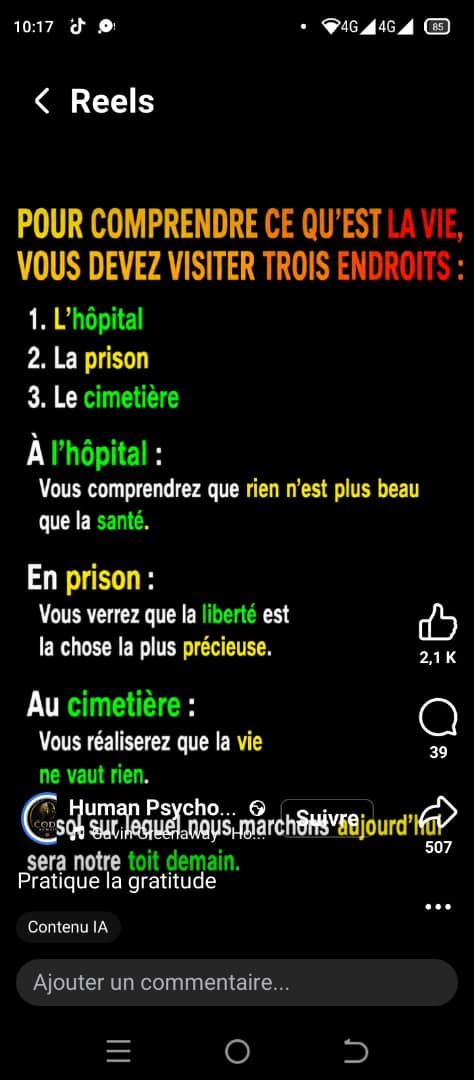Tap the Contenu IA label chip
Viewport: 474px width, 1080px height.
[68, 926]
